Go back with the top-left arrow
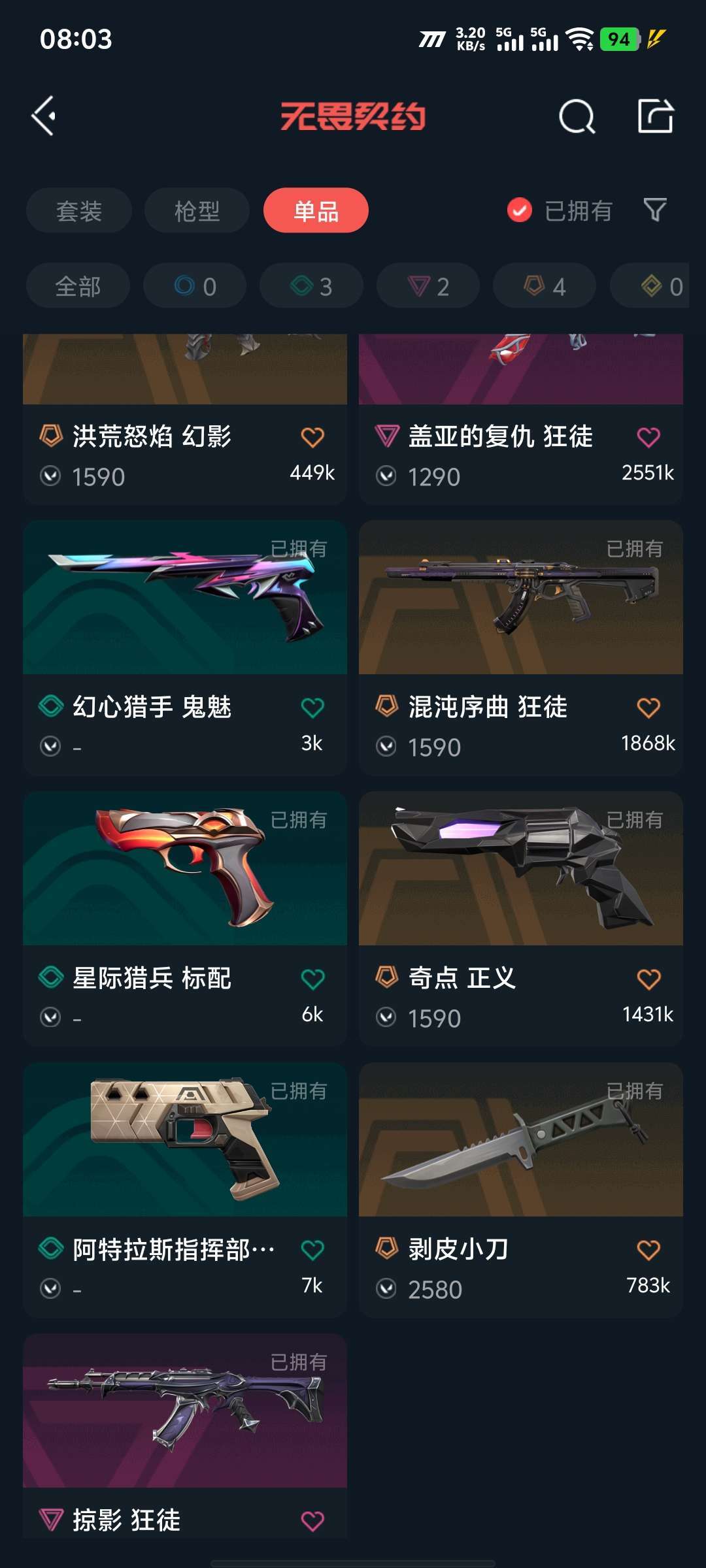The image size is (706, 1568). [x=44, y=116]
